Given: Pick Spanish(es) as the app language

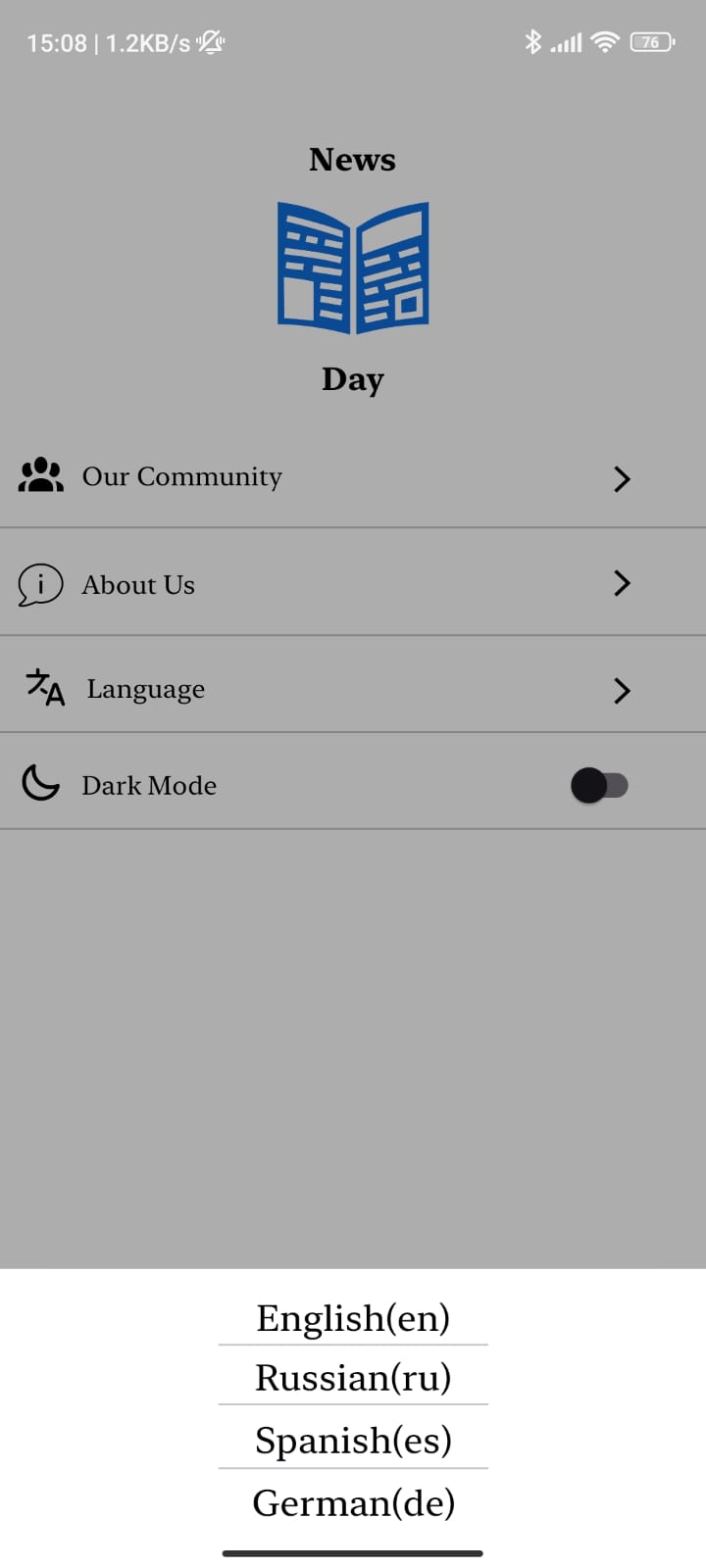Looking at the screenshot, I should click(353, 1440).
